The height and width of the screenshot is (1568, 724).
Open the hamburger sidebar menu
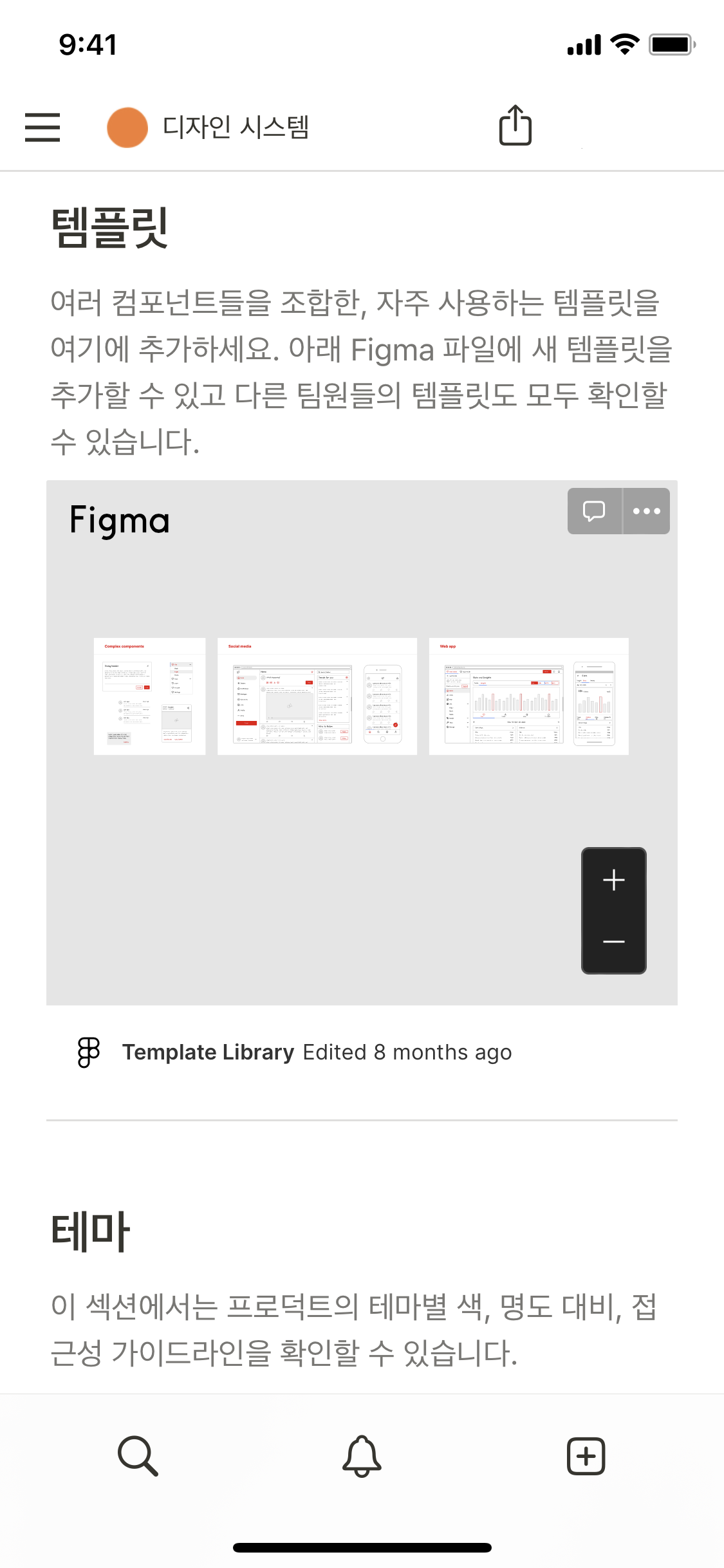[x=42, y=127]
